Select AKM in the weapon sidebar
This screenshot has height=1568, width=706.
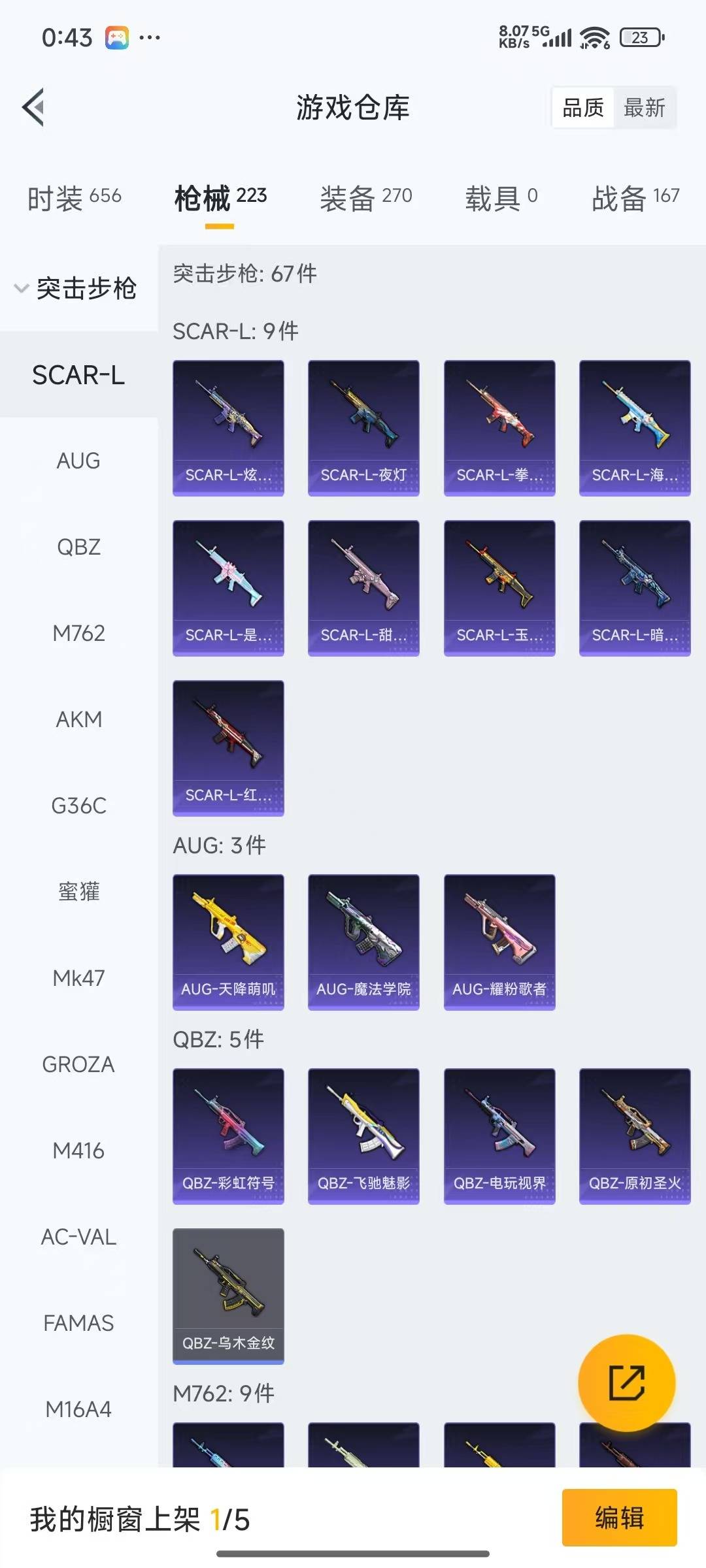point(78,719)
